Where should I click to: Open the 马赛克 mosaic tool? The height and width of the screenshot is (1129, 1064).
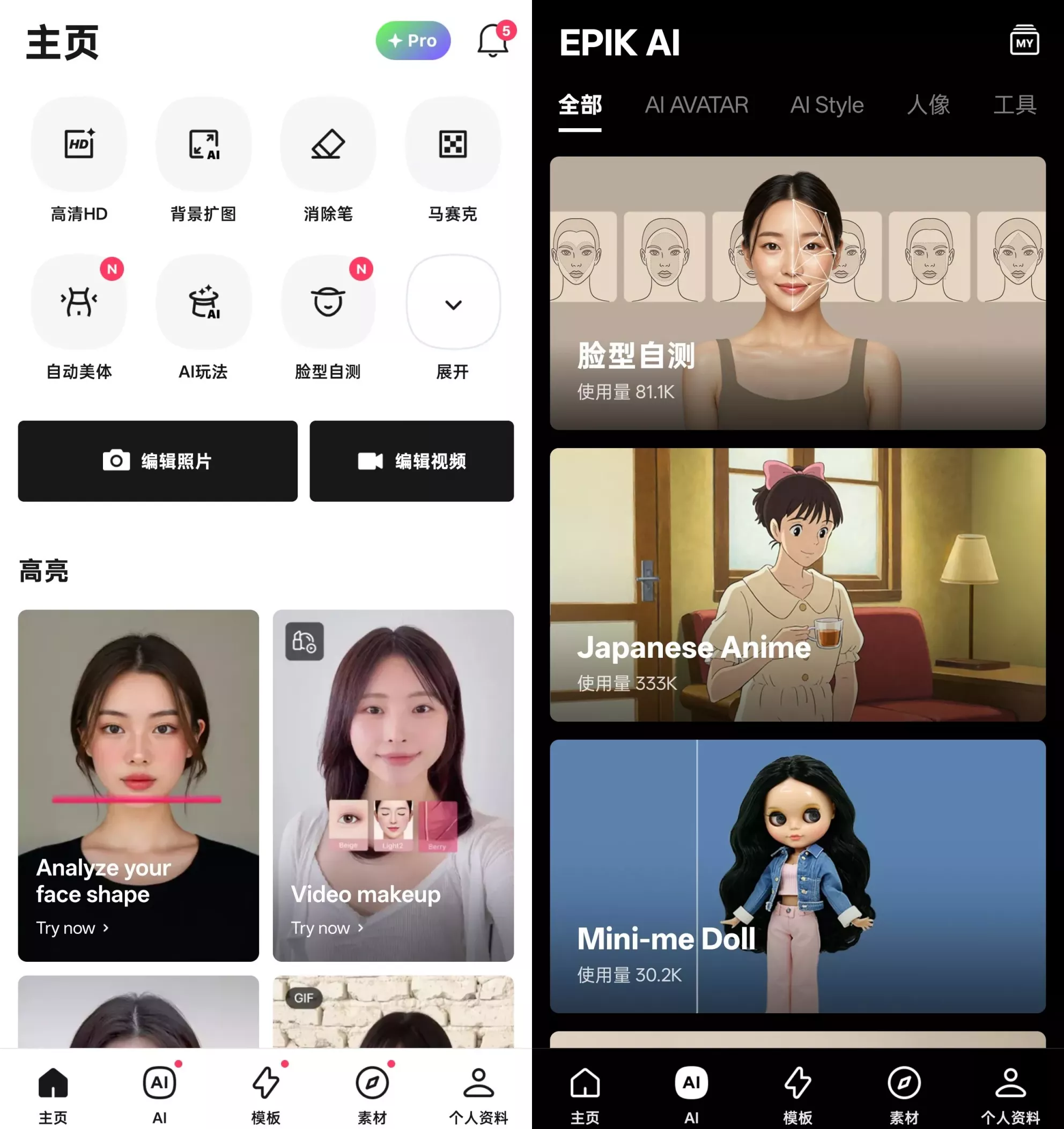click(453, 145)
